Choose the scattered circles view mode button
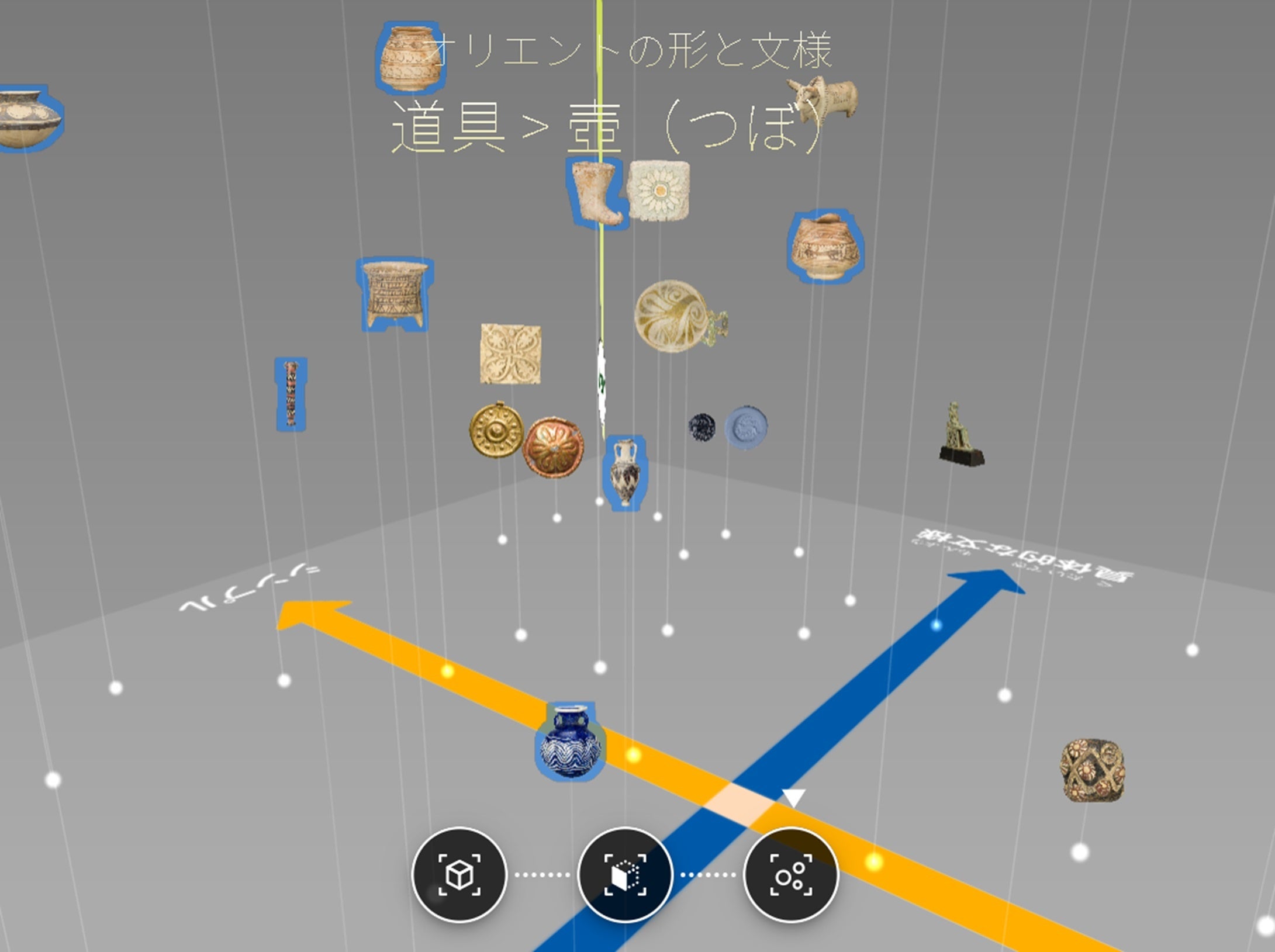Screen dimensions: 1275x952 791,875
